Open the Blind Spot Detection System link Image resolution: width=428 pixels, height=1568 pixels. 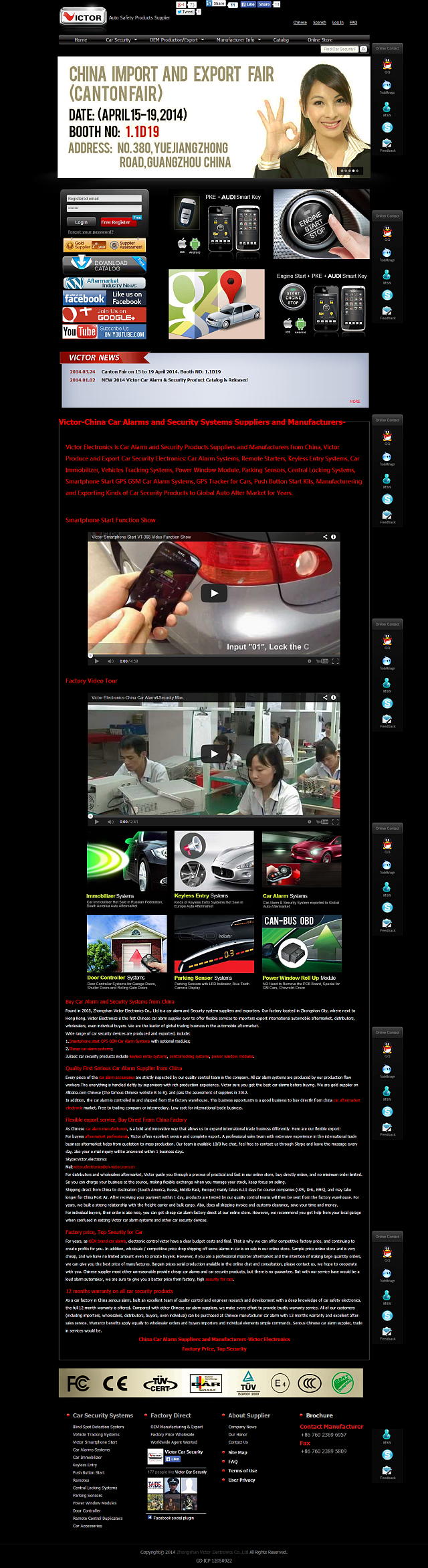[x=98, y=1427]
